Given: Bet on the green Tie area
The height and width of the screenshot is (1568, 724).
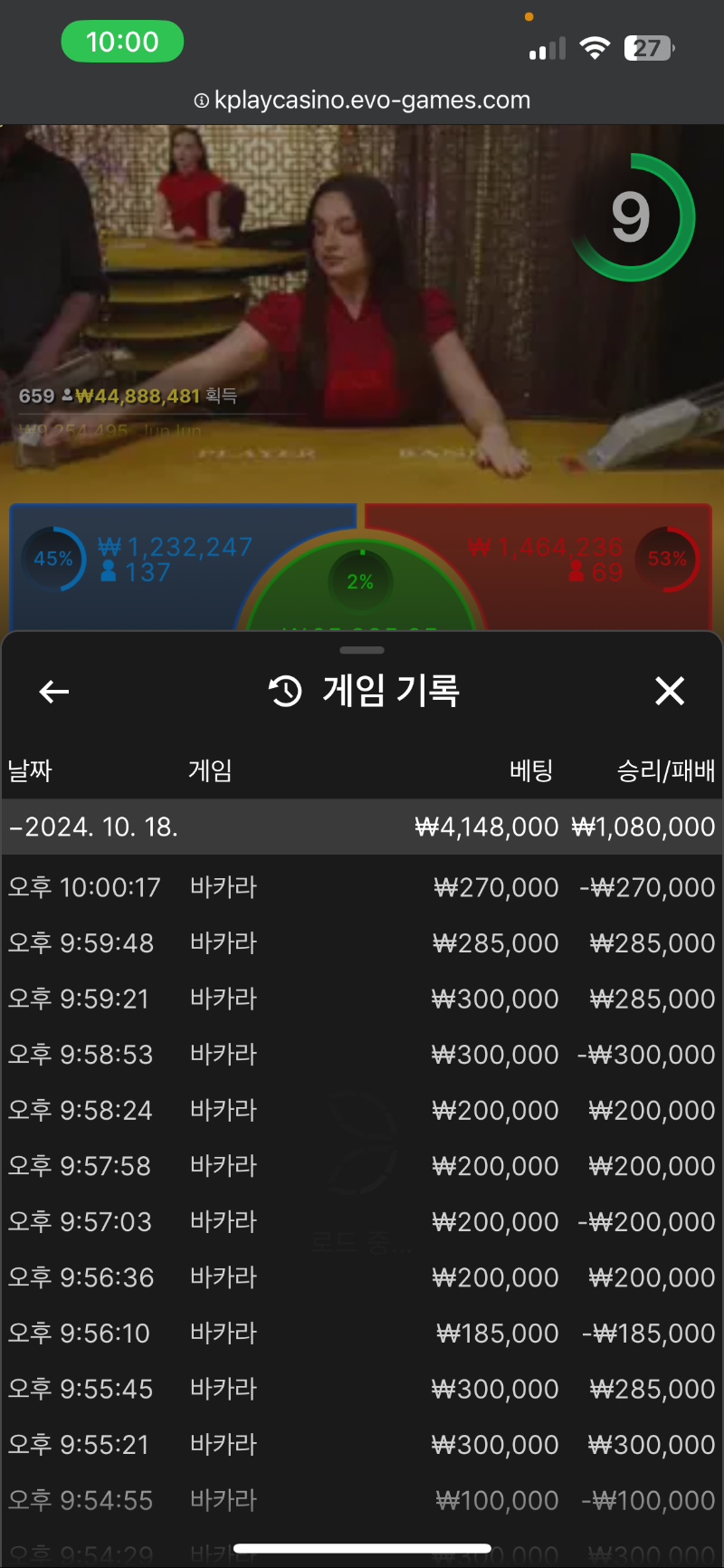Looking at the screenshot, I should pyautogui.click(x=362, y=588).
